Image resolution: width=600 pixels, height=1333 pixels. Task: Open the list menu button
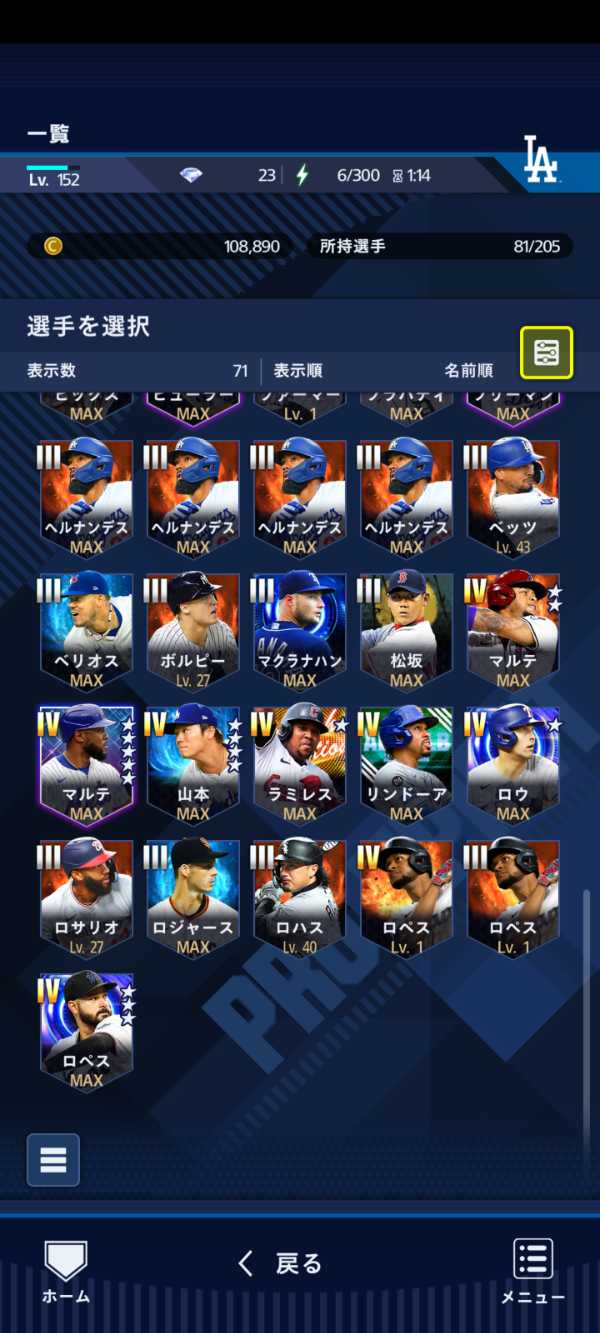click(53, 1160)
